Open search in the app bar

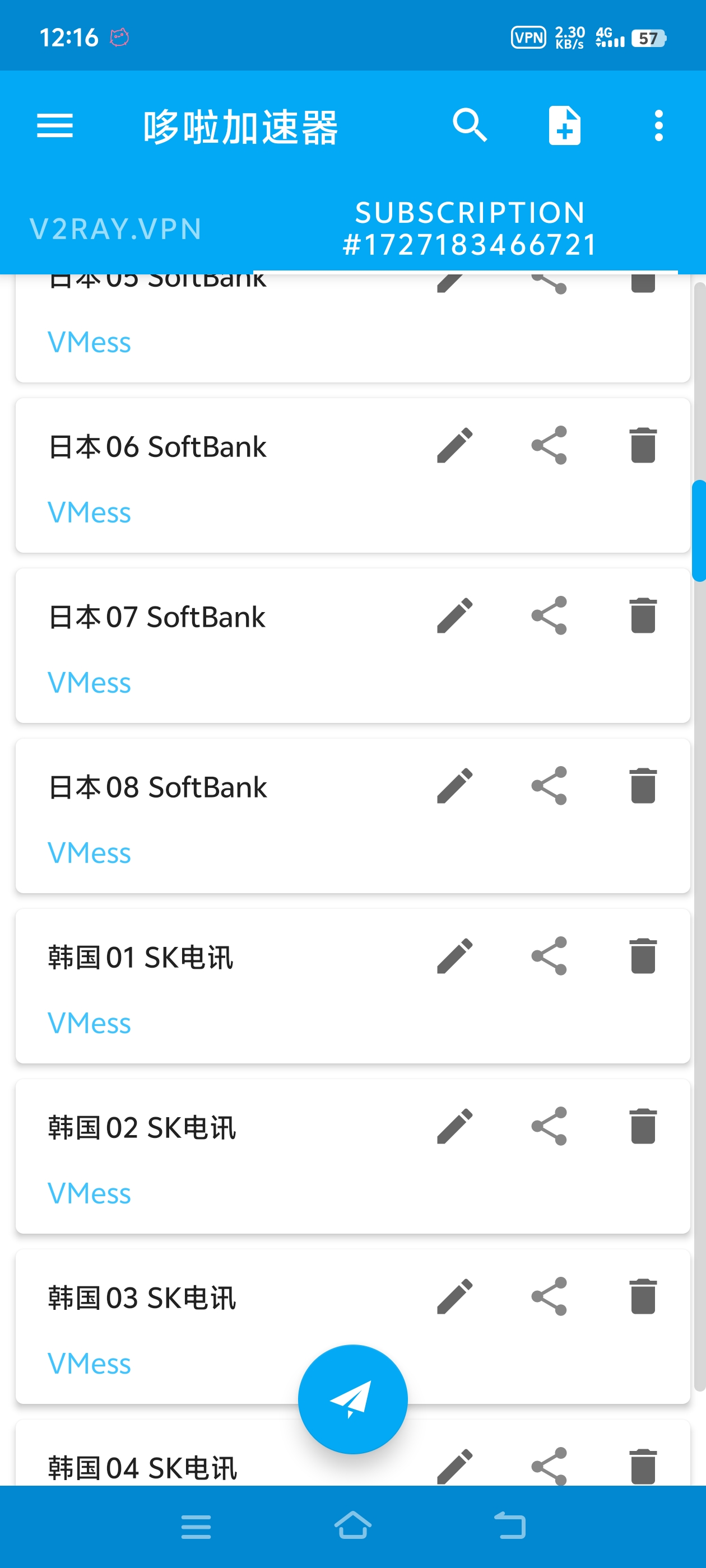470,126
